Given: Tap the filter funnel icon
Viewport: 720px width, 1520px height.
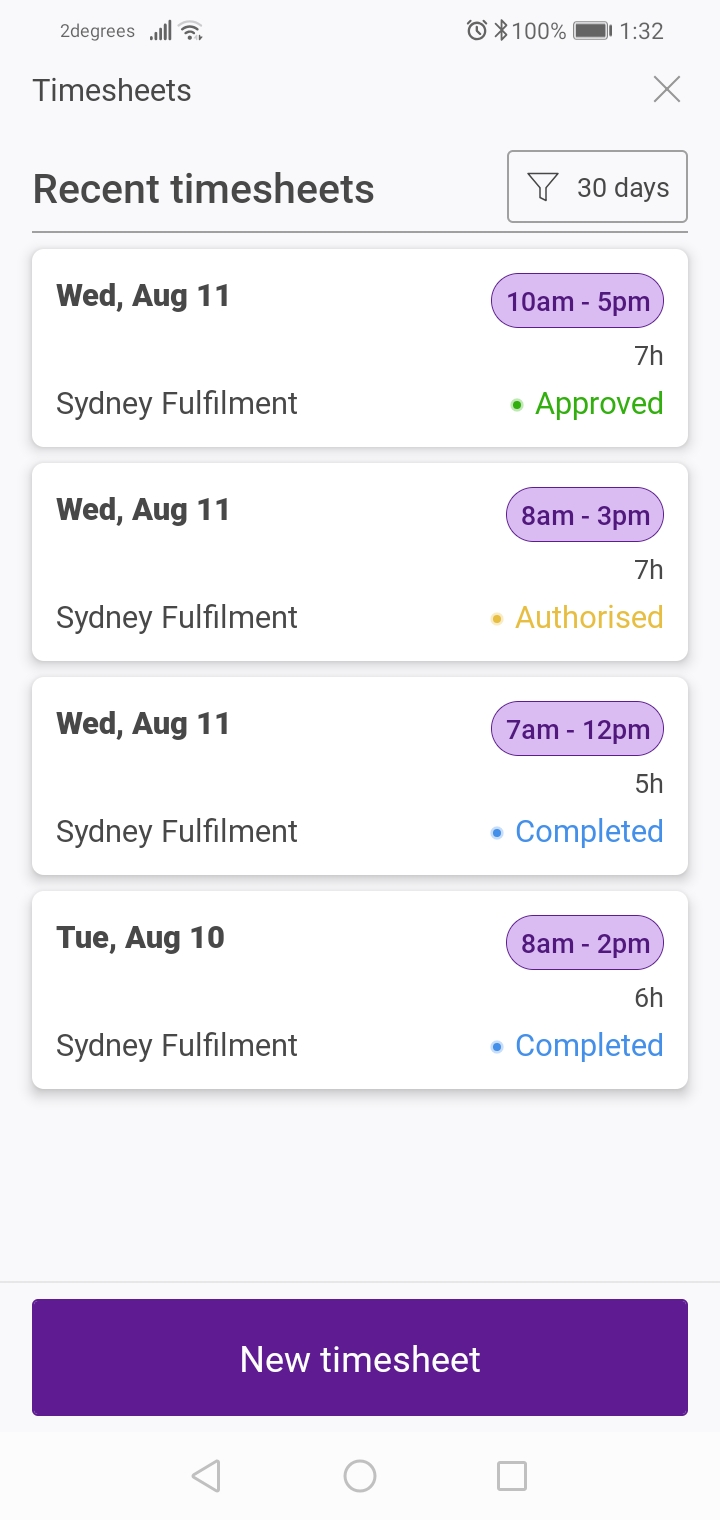Looking at the screenshot, I should (x=542, y=187).
